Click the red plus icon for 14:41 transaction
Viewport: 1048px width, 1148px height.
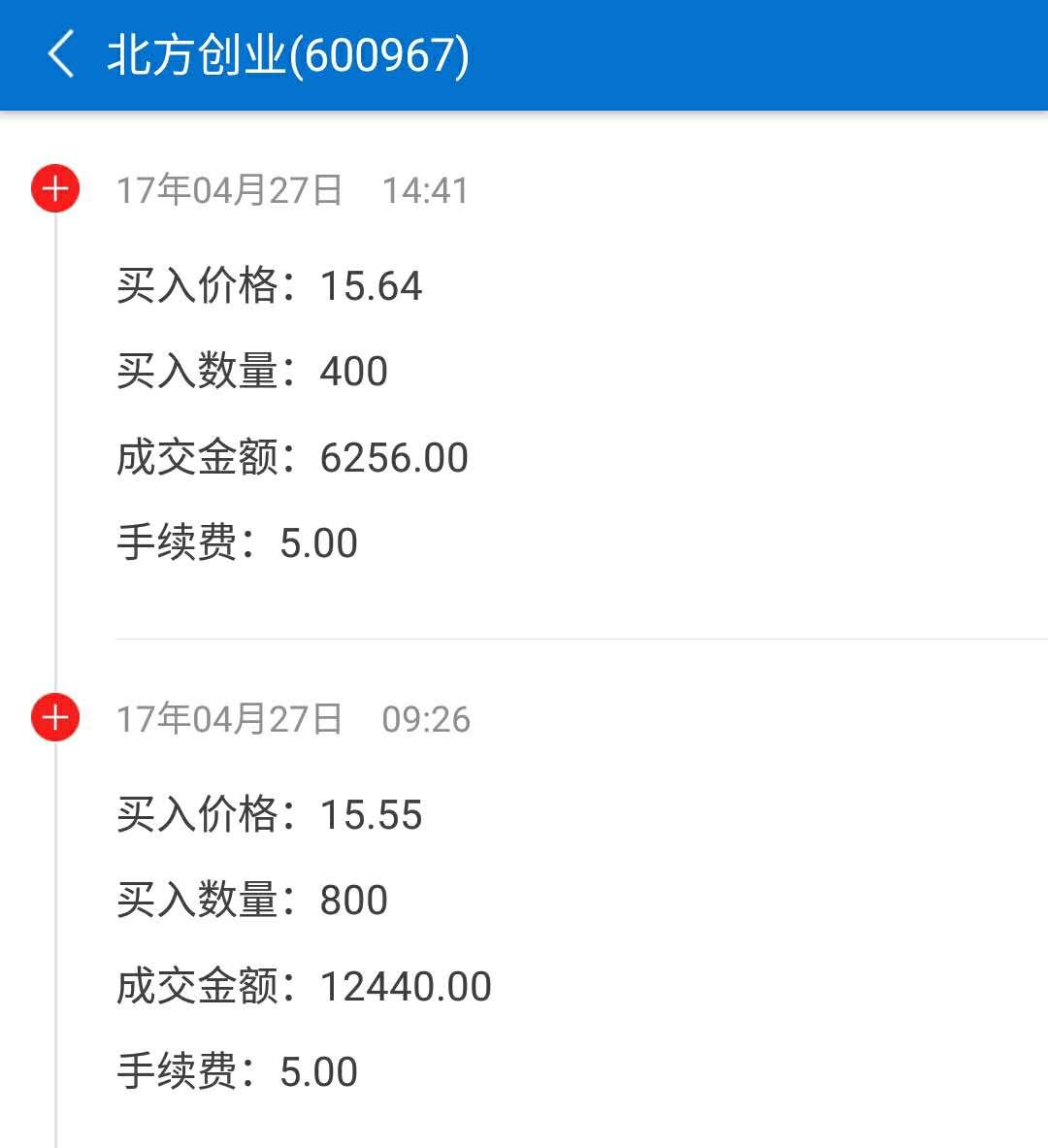click(54, 189)
